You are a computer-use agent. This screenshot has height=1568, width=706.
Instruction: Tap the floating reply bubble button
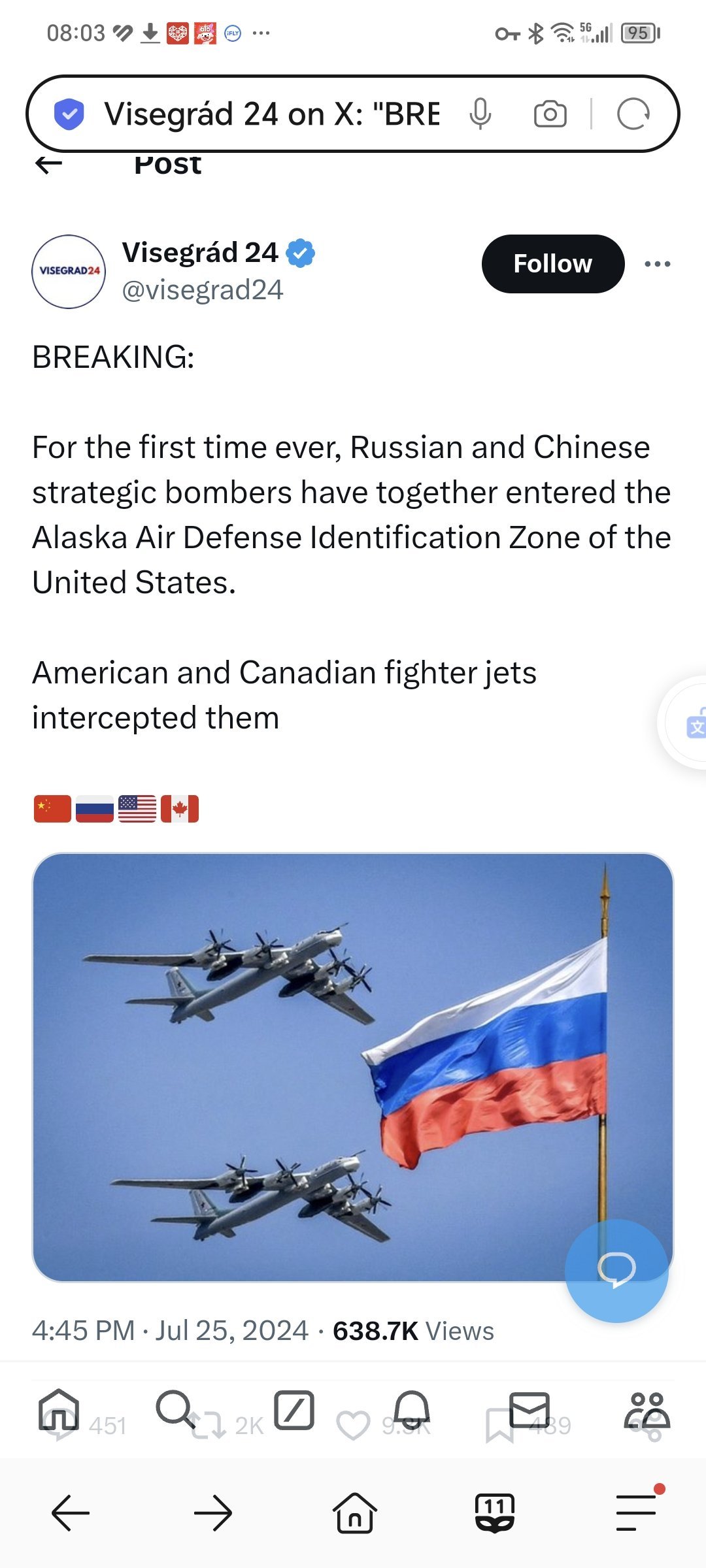616,1270
